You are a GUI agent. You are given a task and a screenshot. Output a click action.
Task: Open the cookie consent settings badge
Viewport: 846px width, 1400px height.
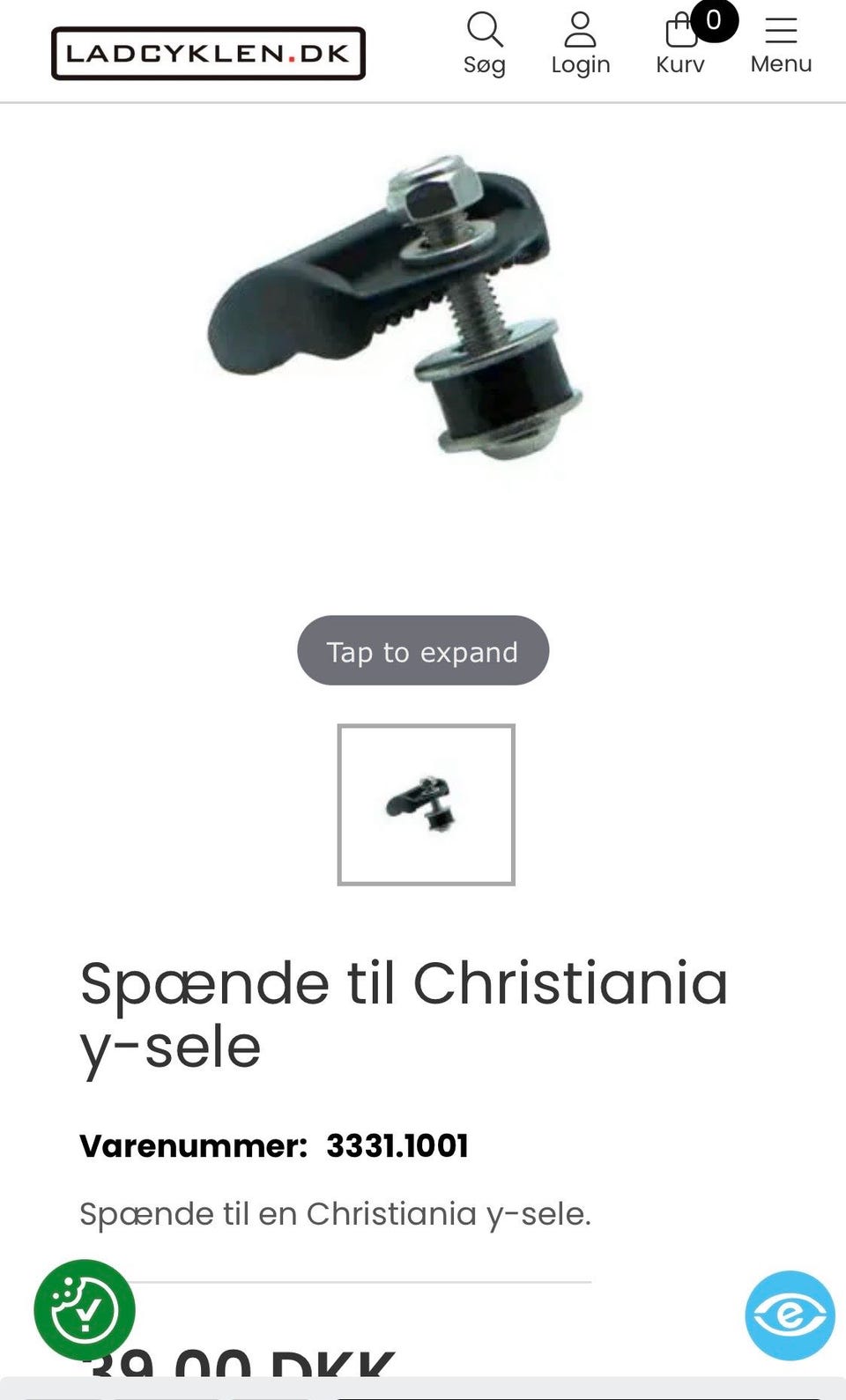tap(85, 1310)
